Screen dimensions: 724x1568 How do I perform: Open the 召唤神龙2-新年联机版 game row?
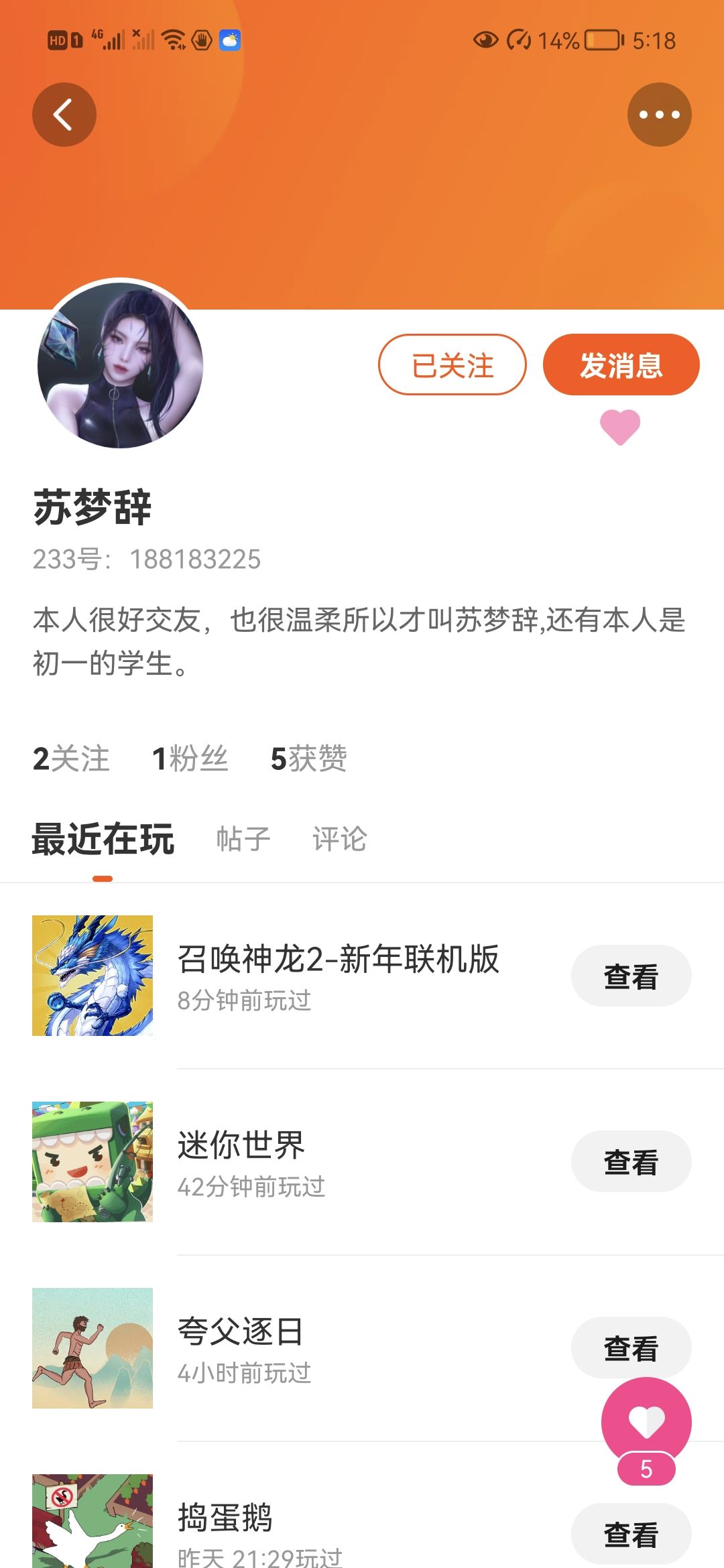[338, 976]
